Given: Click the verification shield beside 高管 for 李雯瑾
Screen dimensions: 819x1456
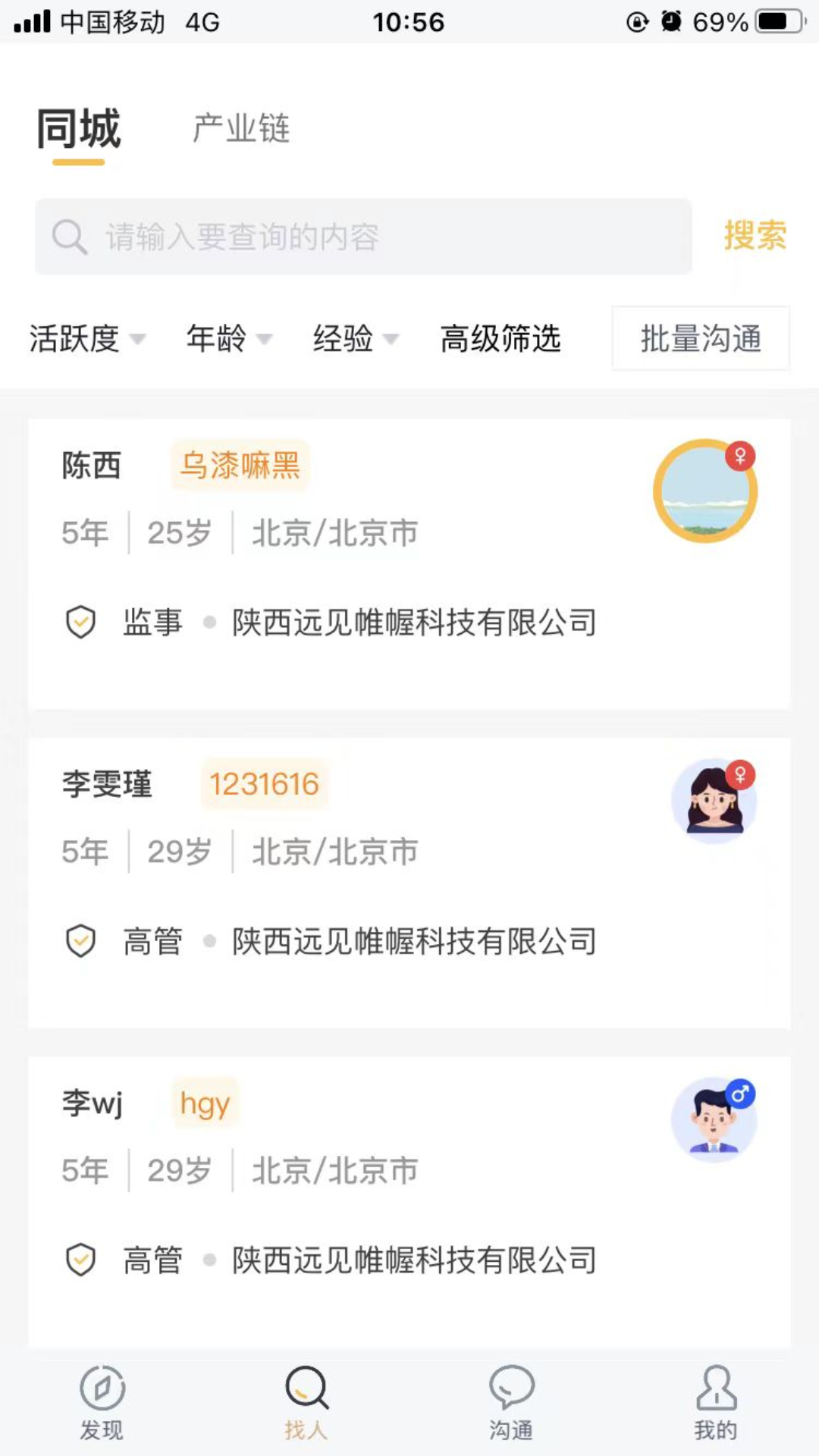Looking at the screenshot, I should pyautogui.click(x=80, y=942).
